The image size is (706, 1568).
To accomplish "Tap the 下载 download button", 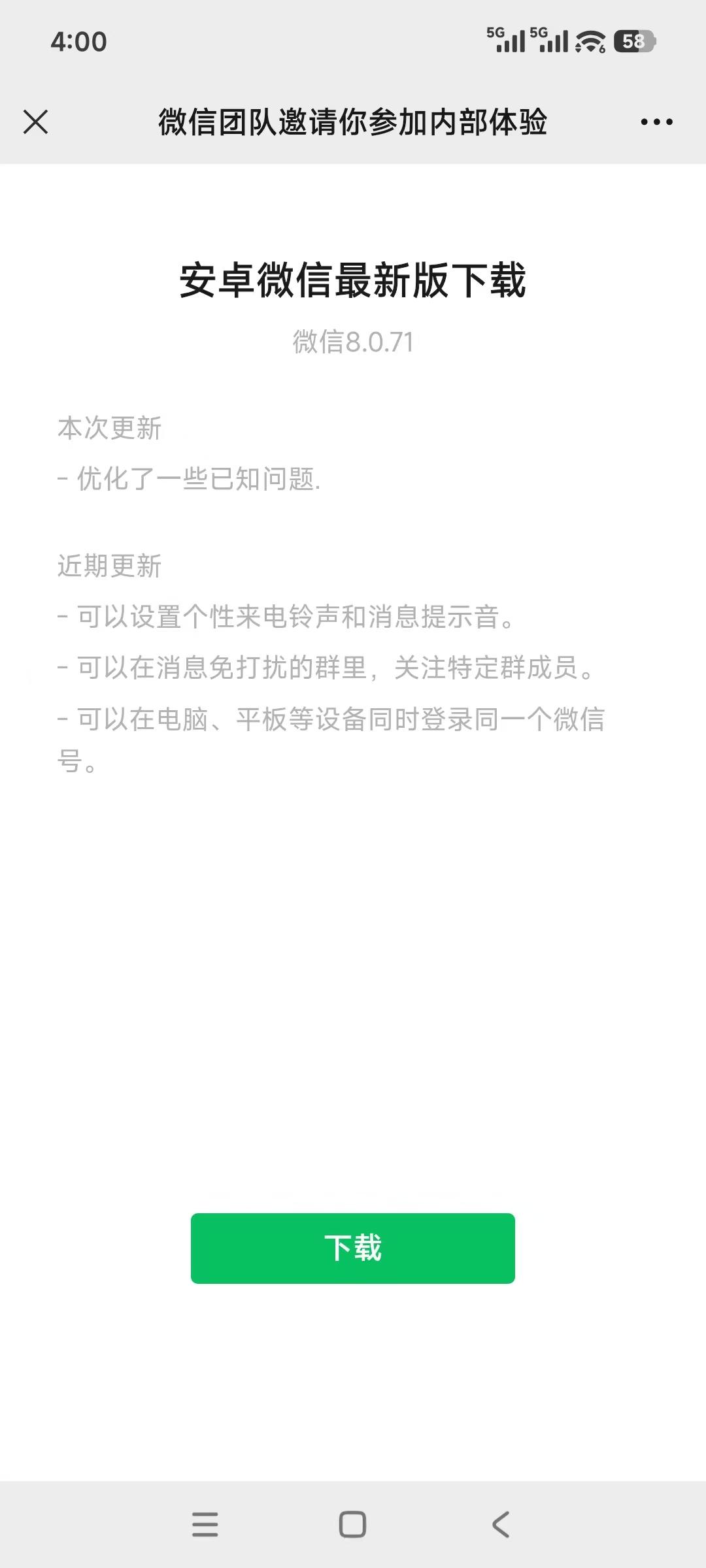I will click(x=352, y=1247).
